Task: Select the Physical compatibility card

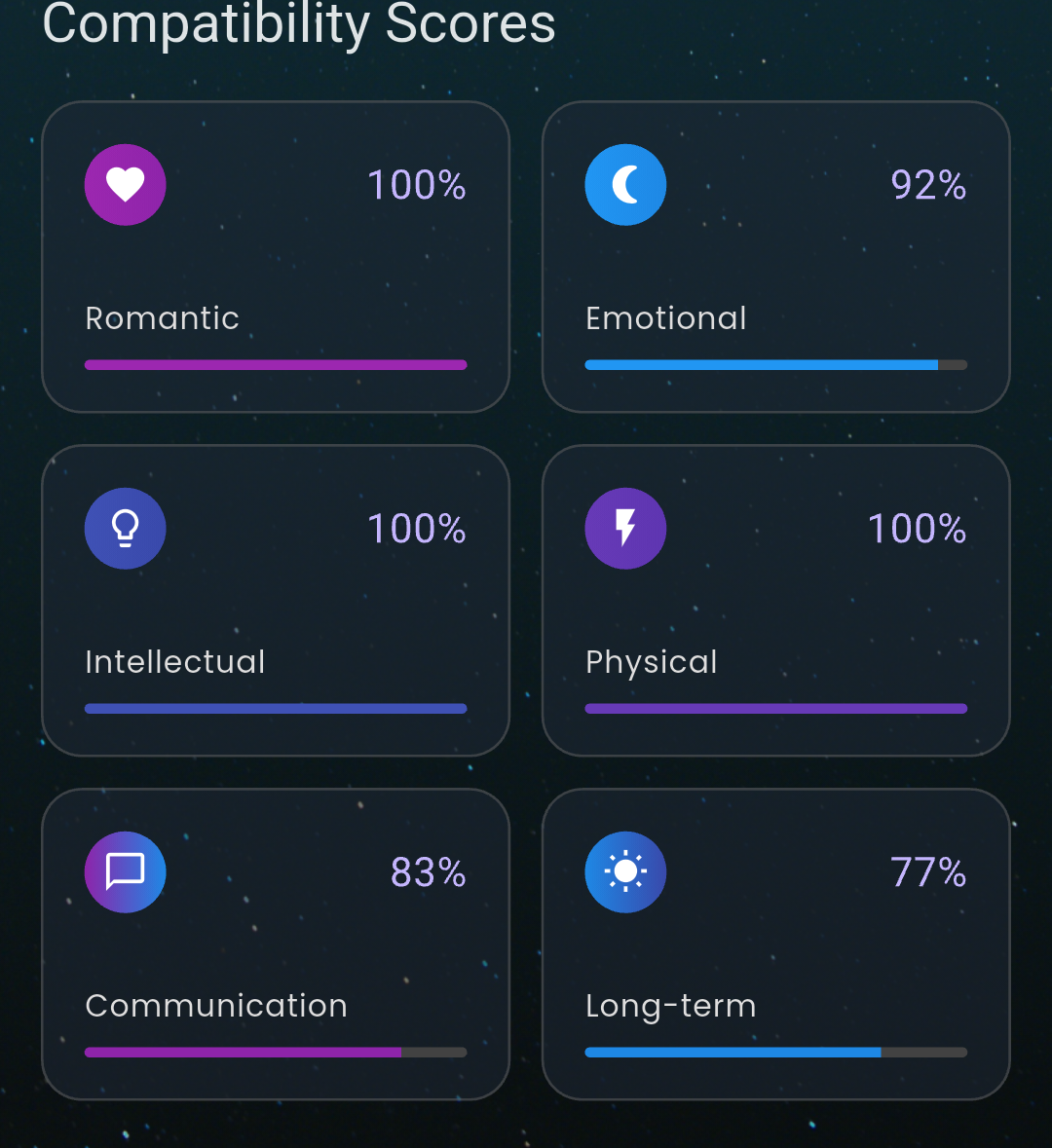Action: pyautogui.click(x=775, y=601)
